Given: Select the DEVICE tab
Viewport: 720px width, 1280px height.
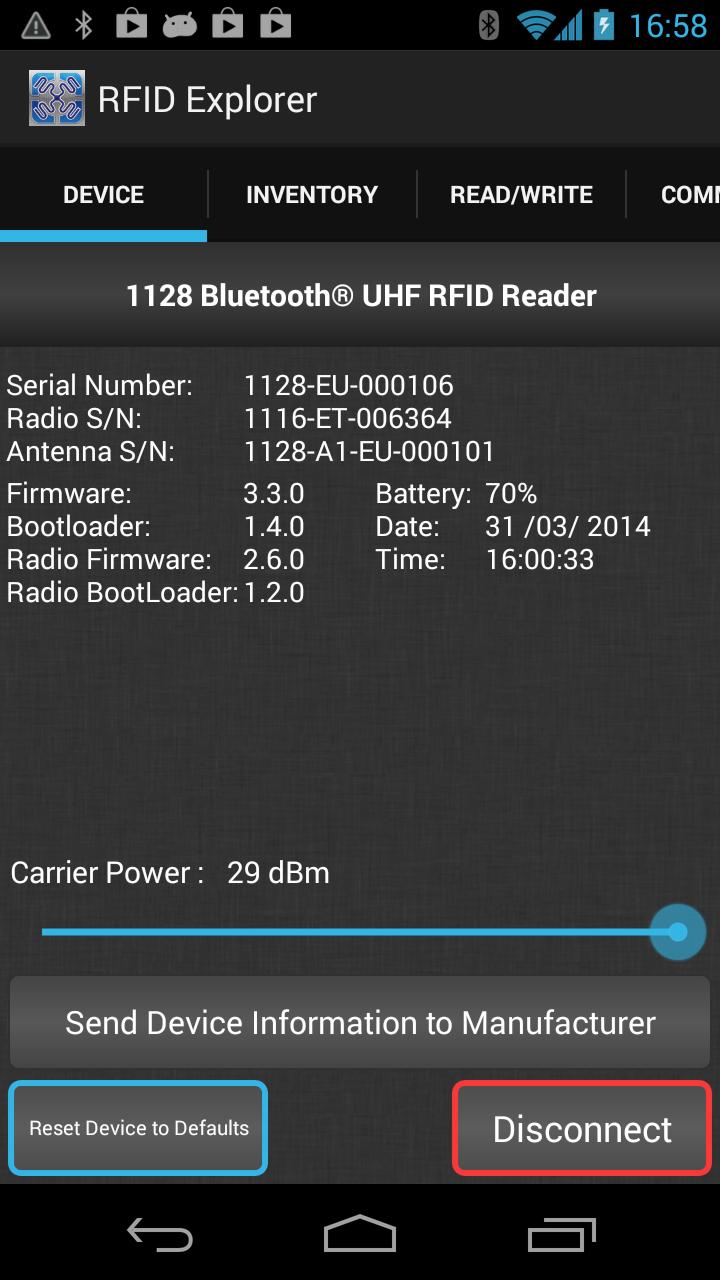Looking at the screenshot, I should (103, 194).
